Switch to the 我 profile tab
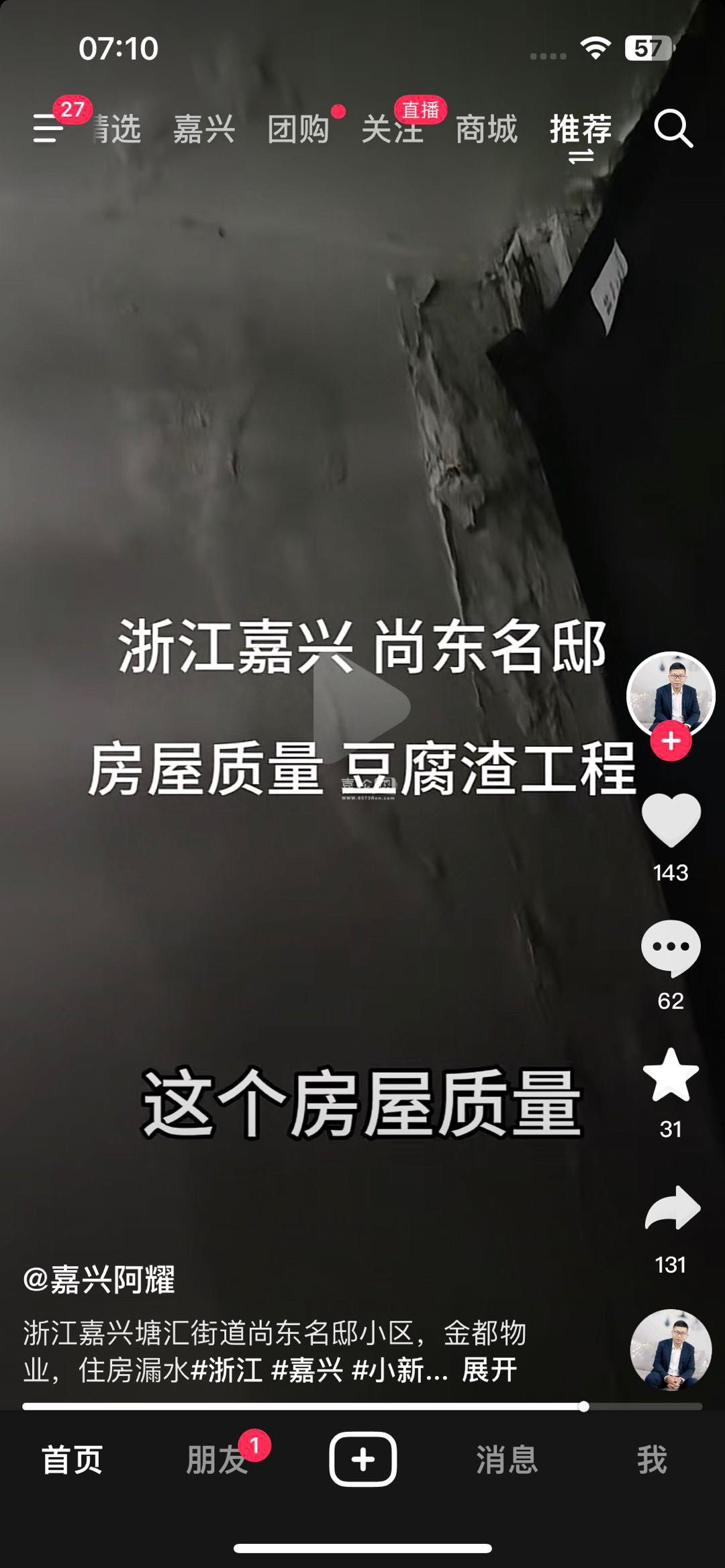The image size is (725, 1568). [x=652, y=1460]
